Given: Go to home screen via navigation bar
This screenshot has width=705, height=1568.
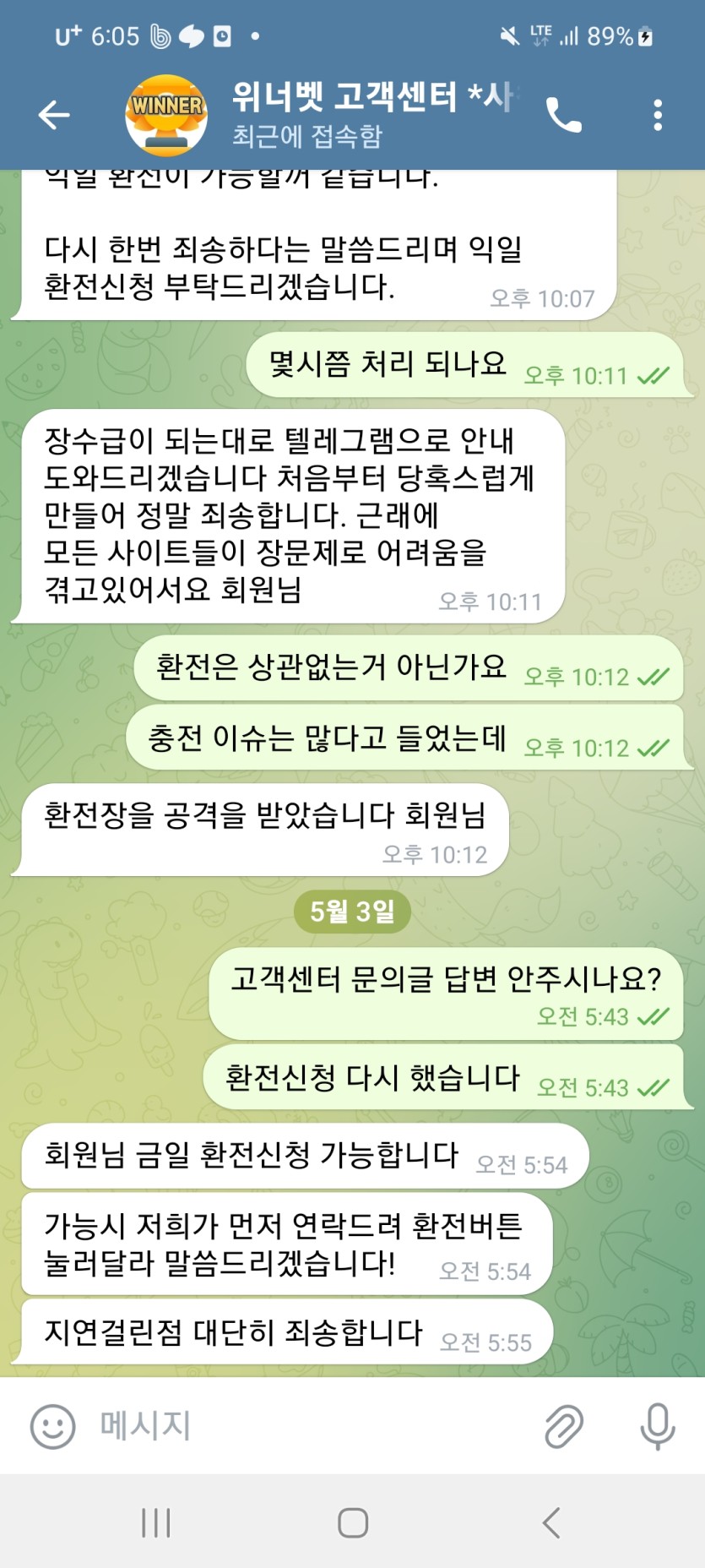Looking at the screenshot, I should [x=352, y=1523].
